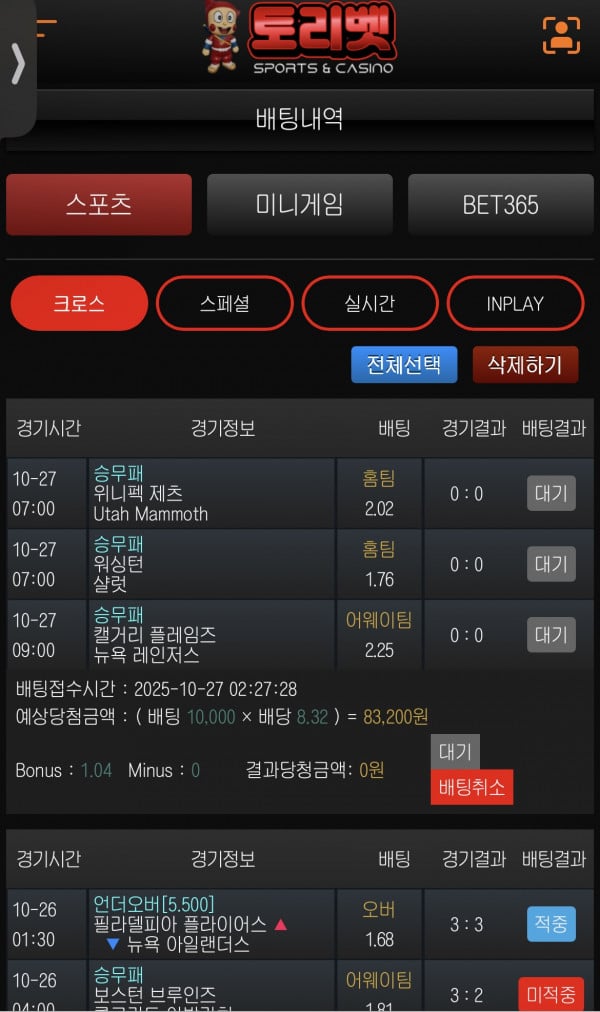Open the user profile icon
This screenshot has width=600, height=1012.
click(561, 35)
